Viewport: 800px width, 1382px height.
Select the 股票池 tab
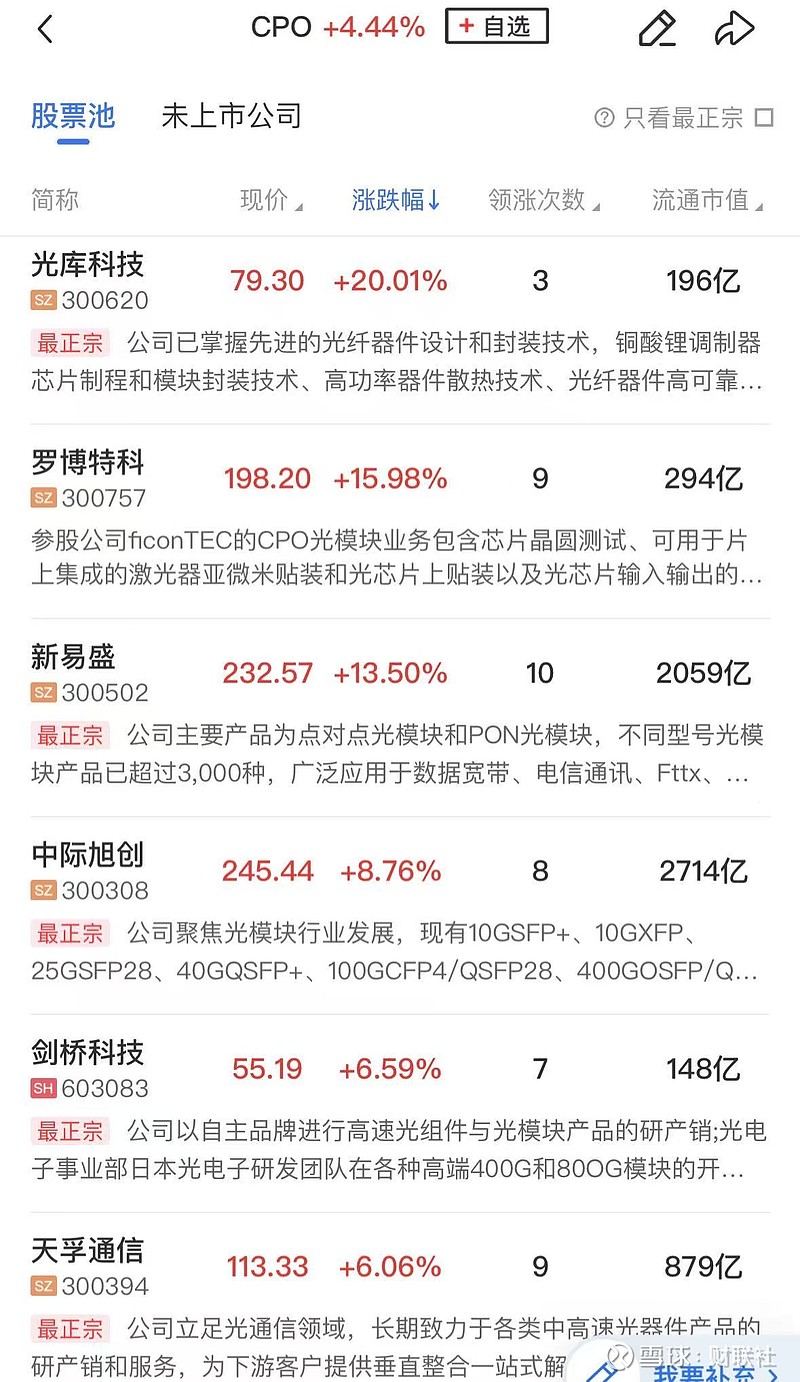click(x=73, y=115)
